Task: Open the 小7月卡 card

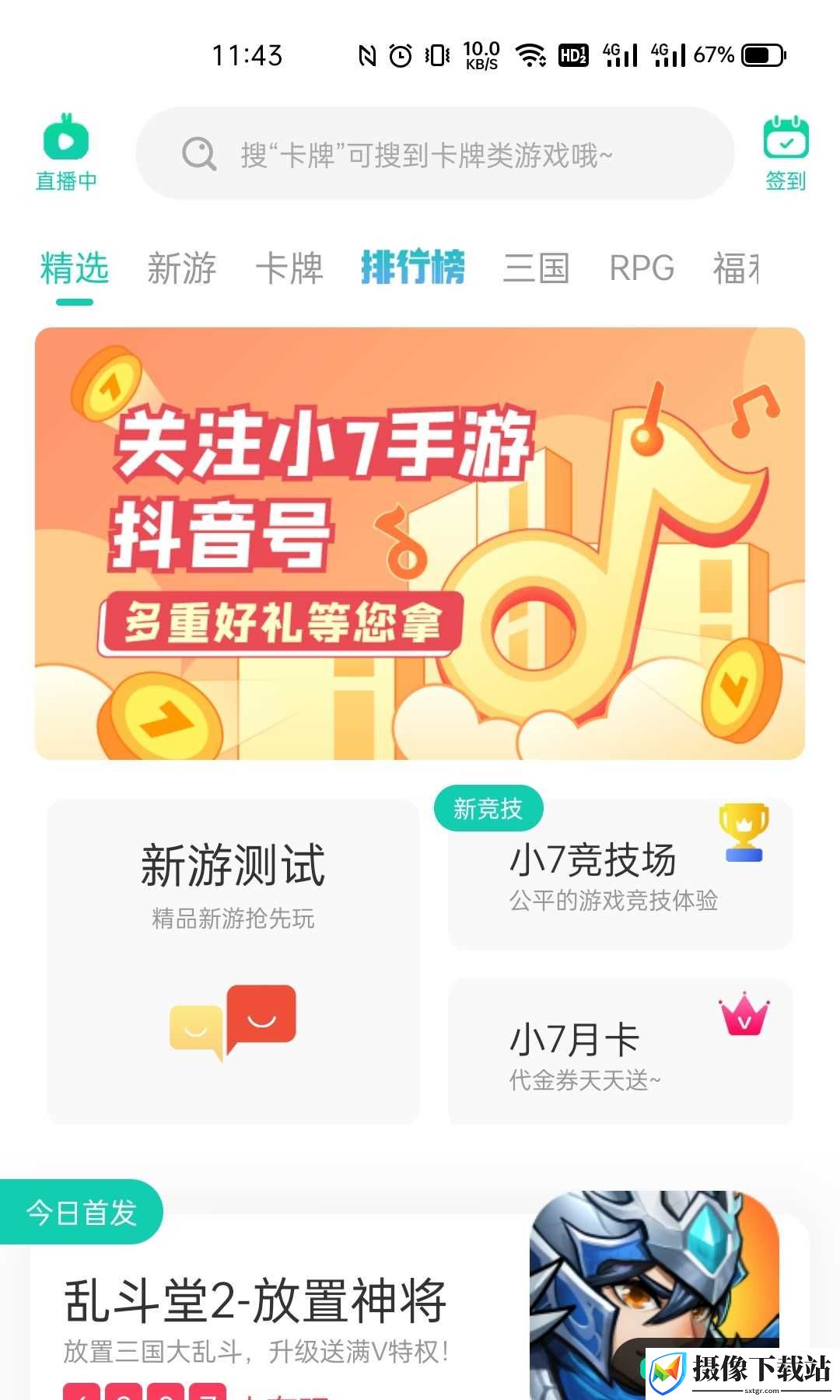Action: click(x=621, y=1052)
